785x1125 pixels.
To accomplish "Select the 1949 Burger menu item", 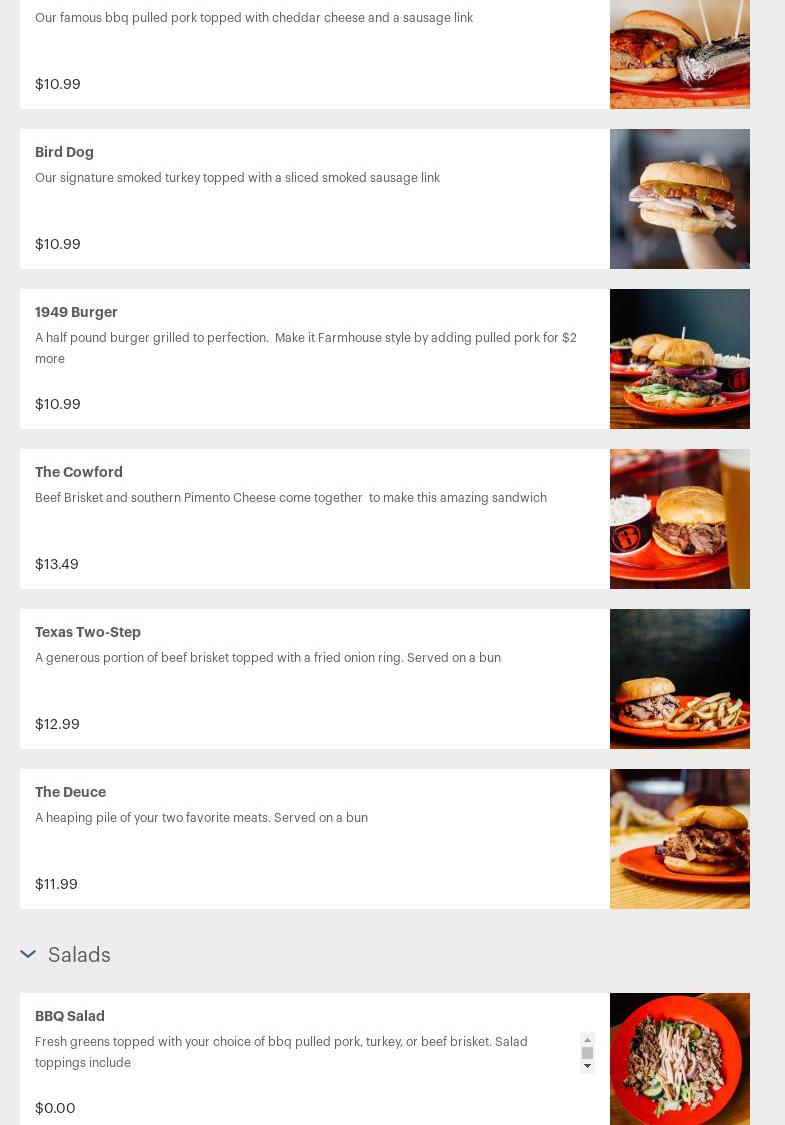I will click(76, 313).
